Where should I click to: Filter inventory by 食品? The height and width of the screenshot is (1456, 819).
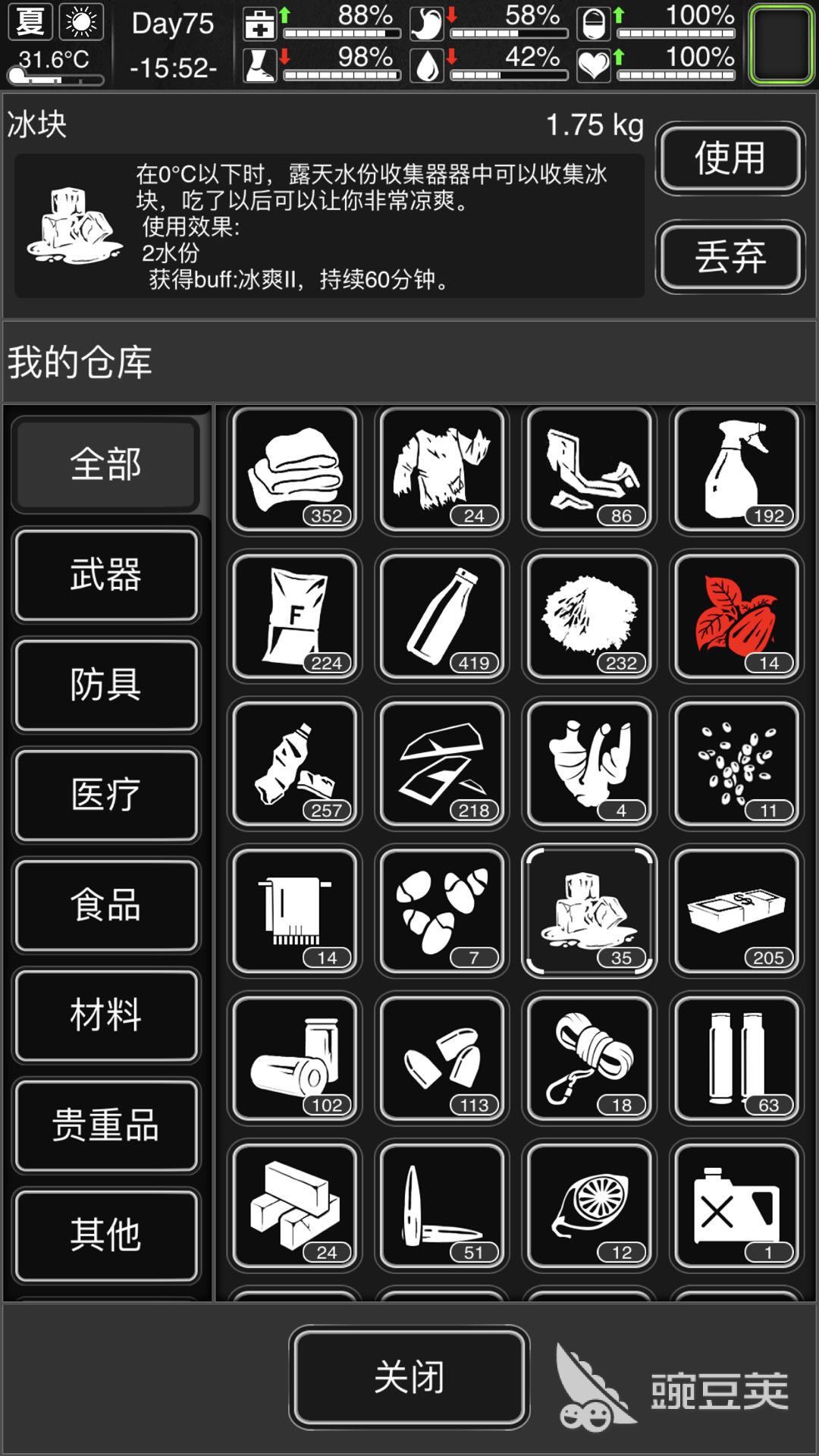[106, 905]
